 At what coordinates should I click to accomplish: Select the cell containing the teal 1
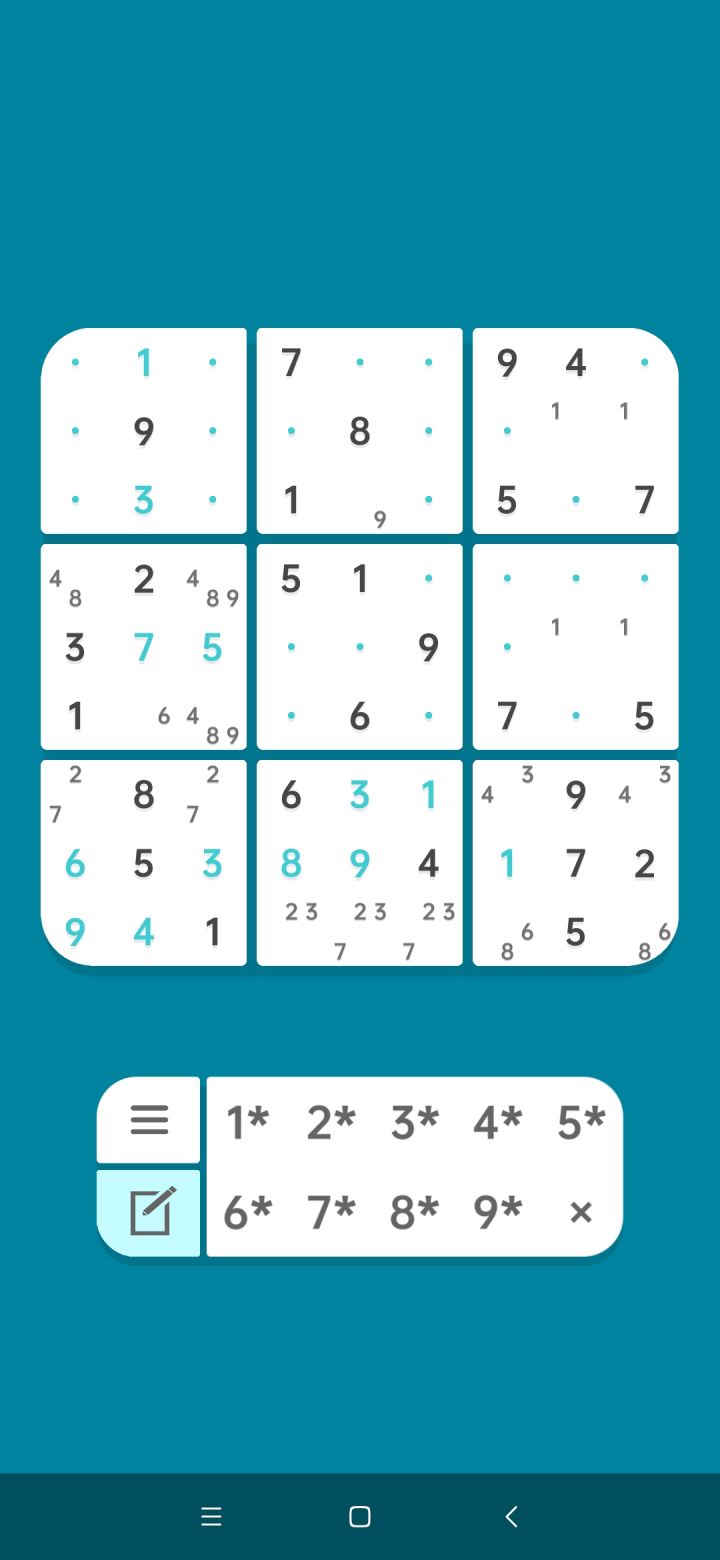coord(144,362)
